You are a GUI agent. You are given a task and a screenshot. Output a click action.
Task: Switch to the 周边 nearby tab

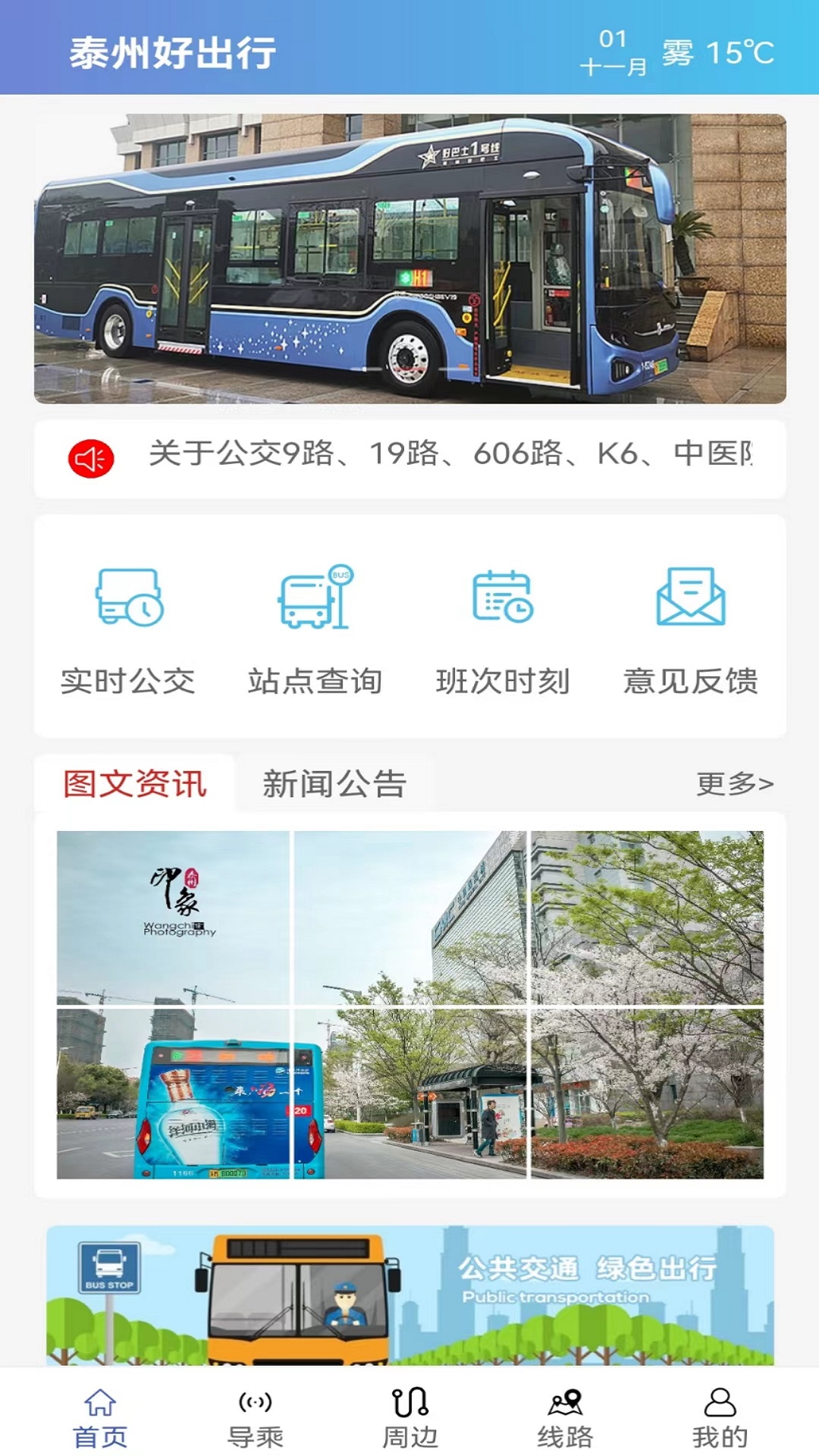click(410, 1417)
